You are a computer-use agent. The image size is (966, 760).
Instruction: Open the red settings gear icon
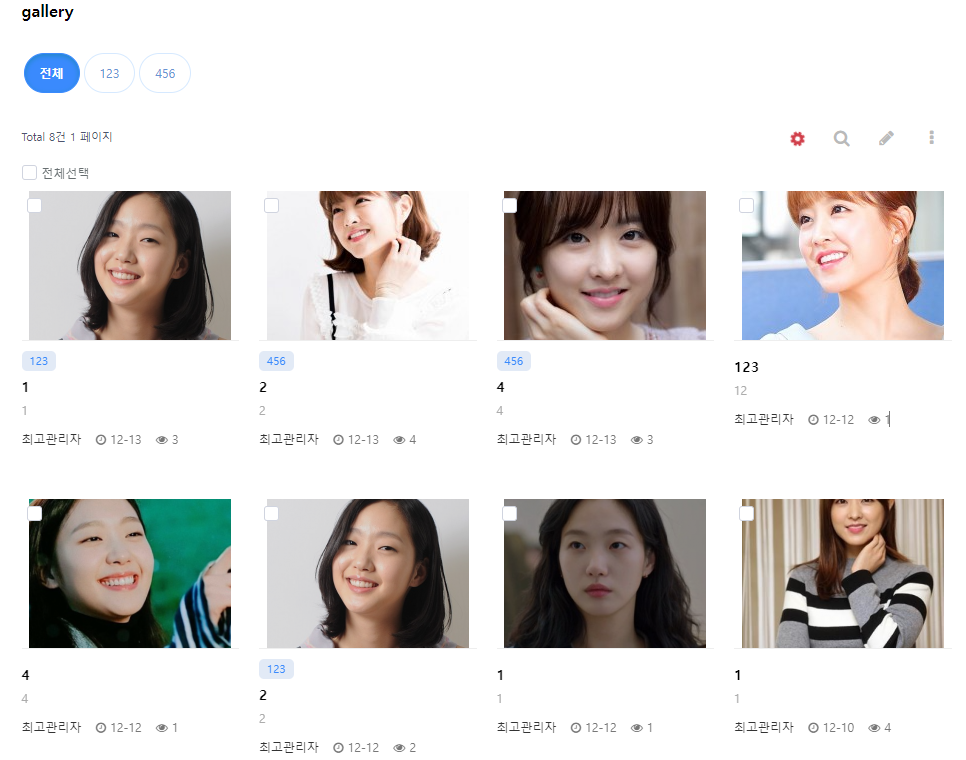(x=797, y=138)
